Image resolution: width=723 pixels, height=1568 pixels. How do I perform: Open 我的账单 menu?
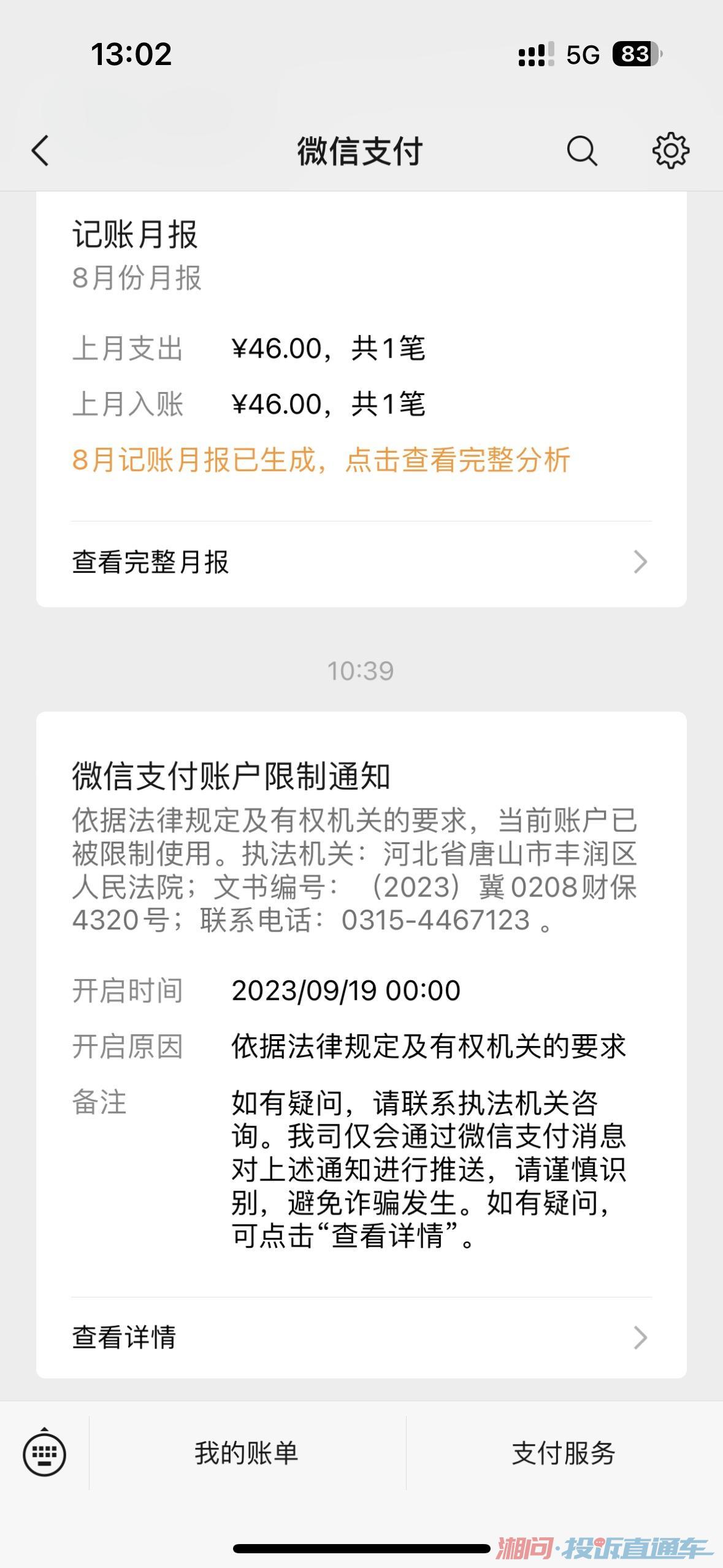pos(247,1453)
